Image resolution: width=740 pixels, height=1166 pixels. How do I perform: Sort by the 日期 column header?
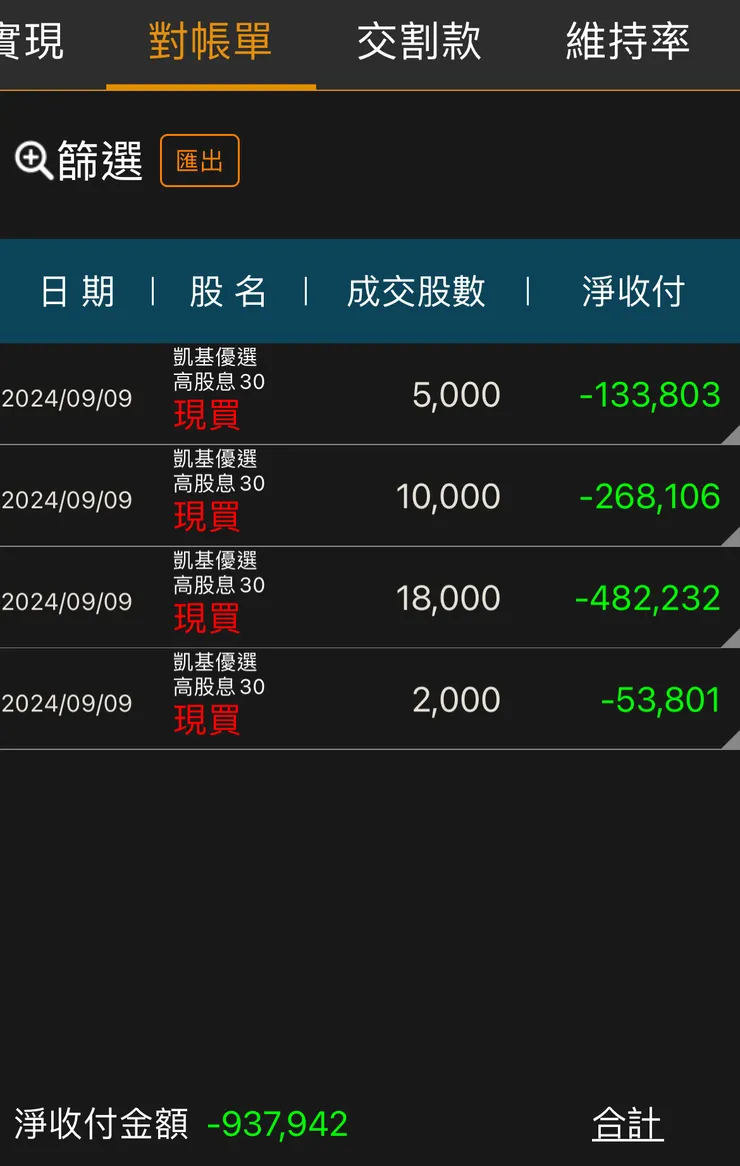76,291
